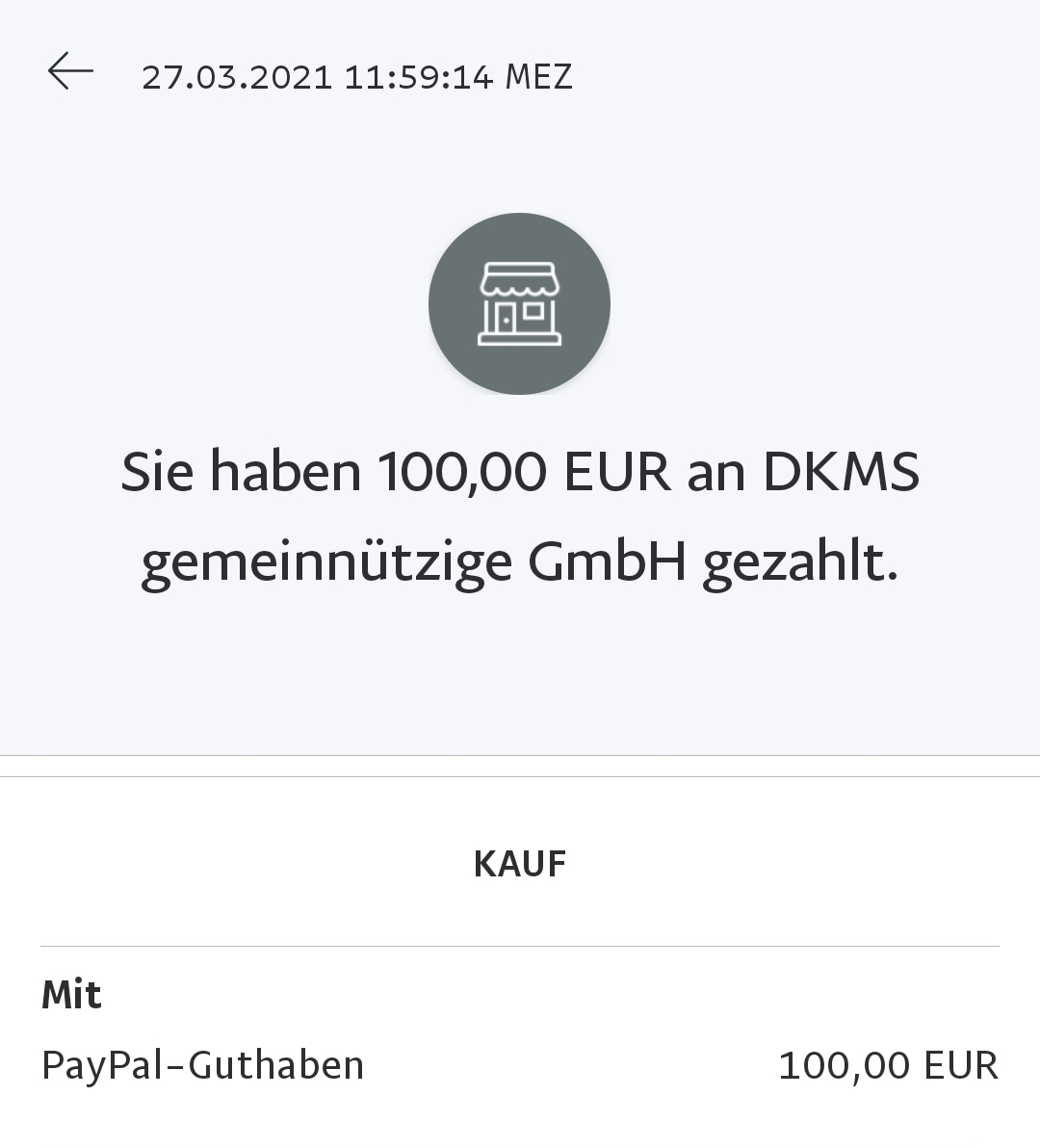Go back using the arrow icon

70,72
